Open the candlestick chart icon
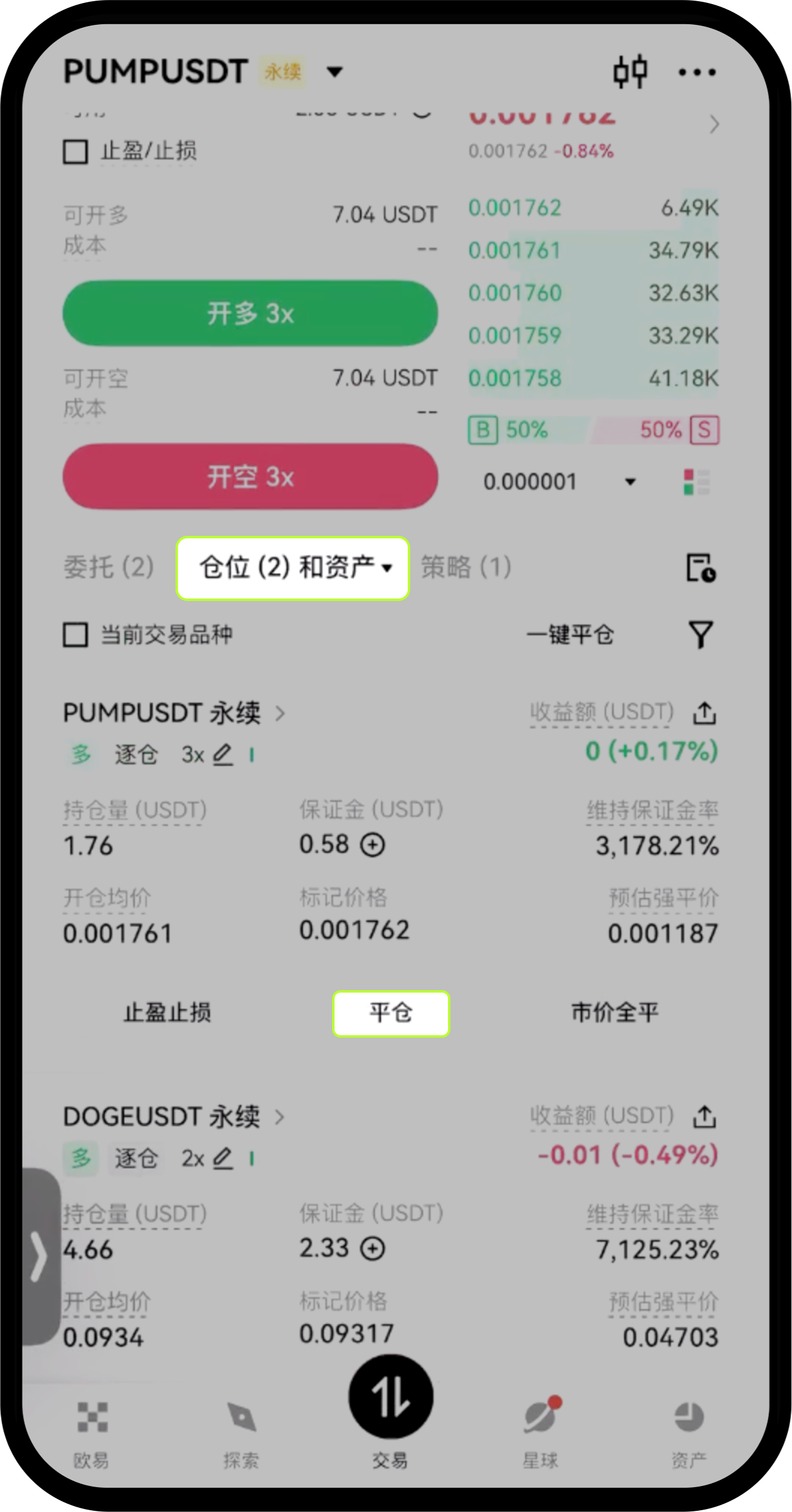 point(630,72)
